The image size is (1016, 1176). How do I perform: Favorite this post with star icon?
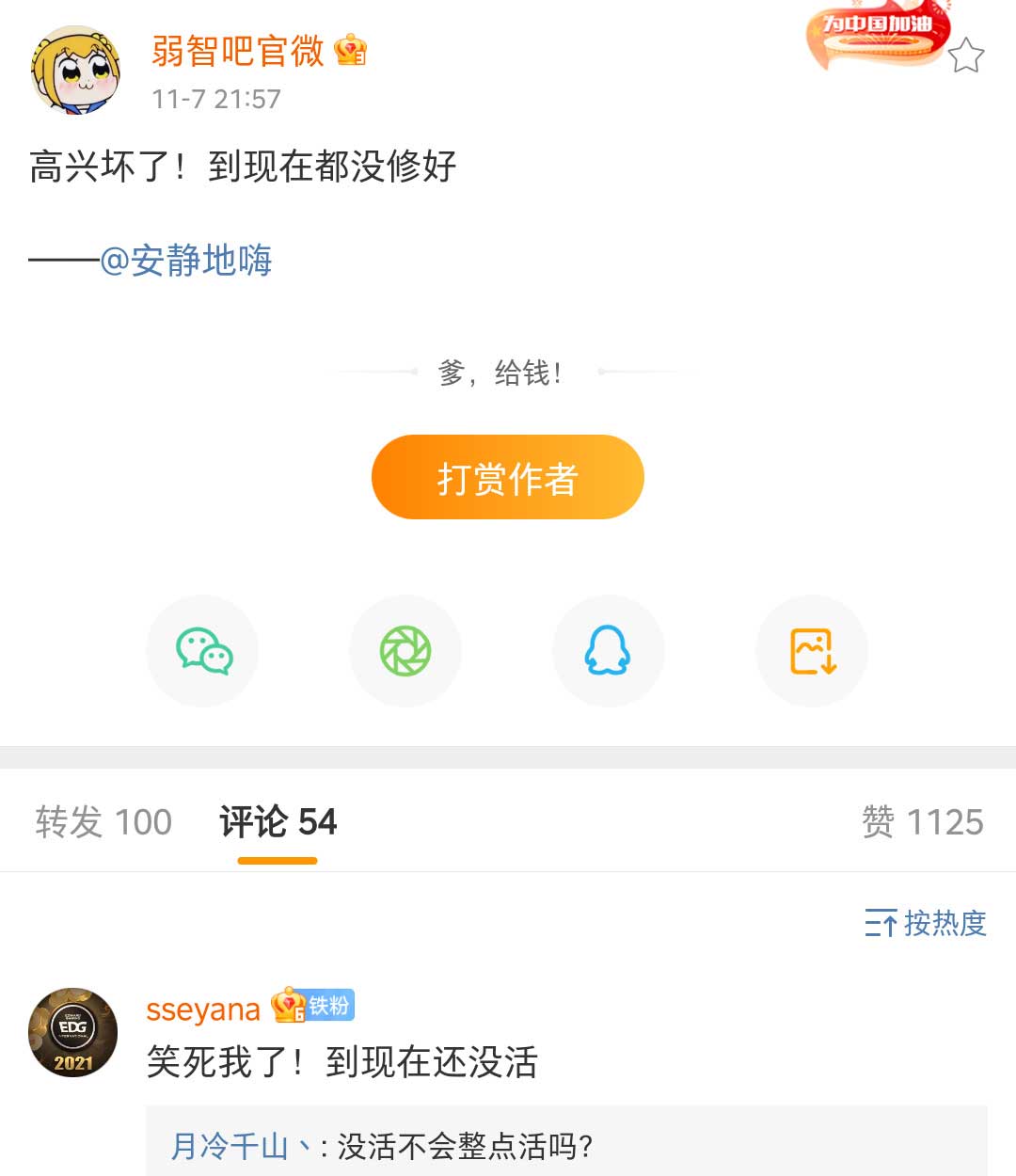(965, 56)
